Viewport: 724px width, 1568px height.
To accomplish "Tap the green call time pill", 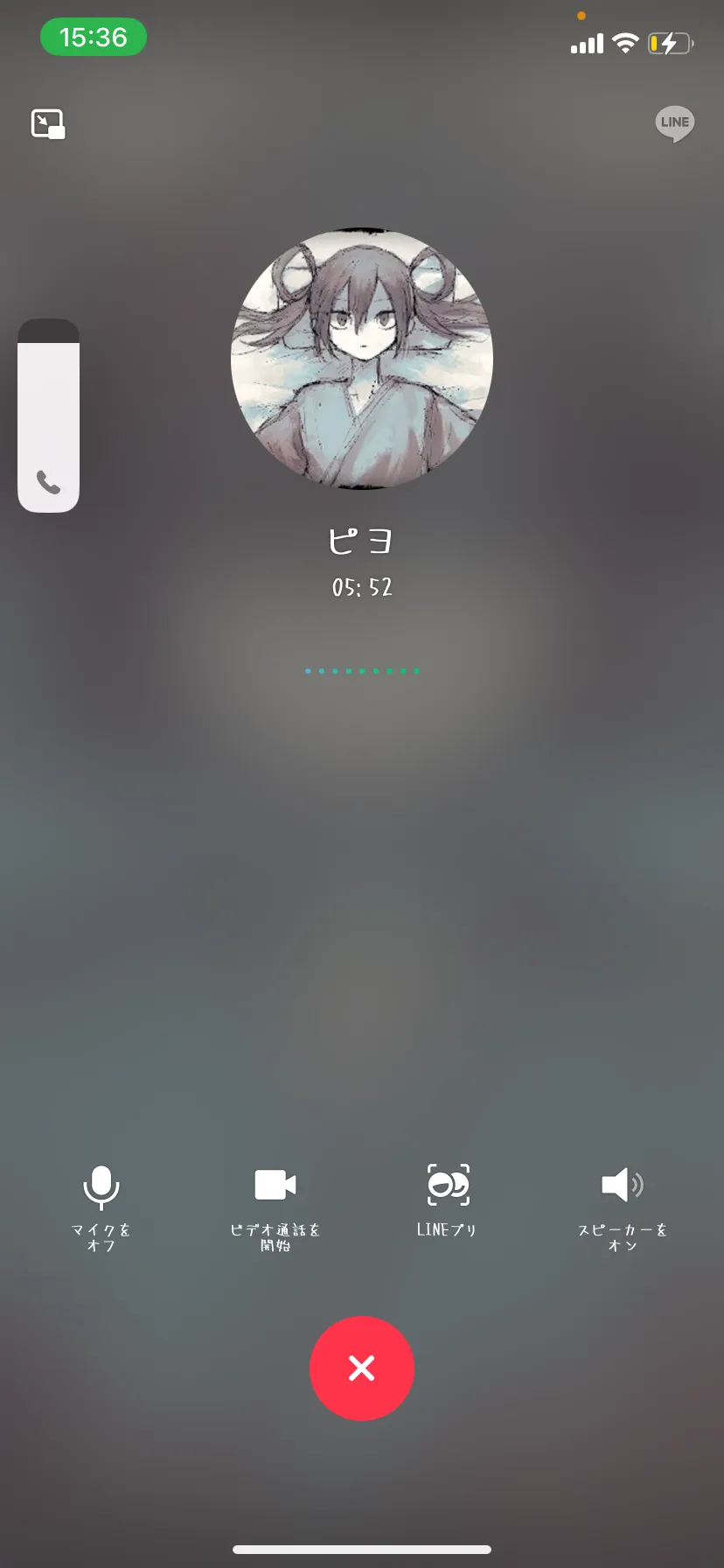I will 94,37.
